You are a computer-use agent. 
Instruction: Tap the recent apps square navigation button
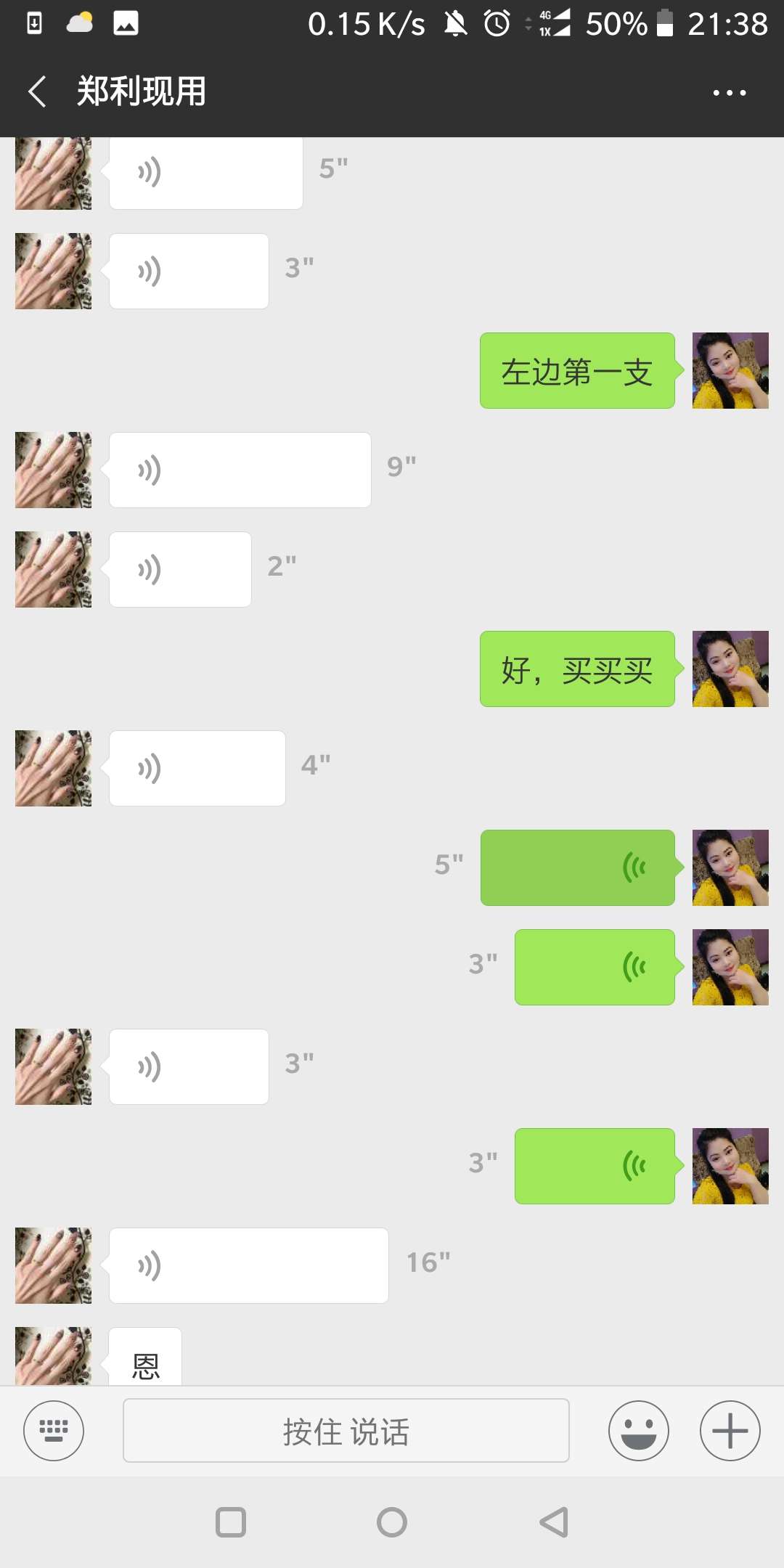pyautogui.click(x=231, y=1523)
